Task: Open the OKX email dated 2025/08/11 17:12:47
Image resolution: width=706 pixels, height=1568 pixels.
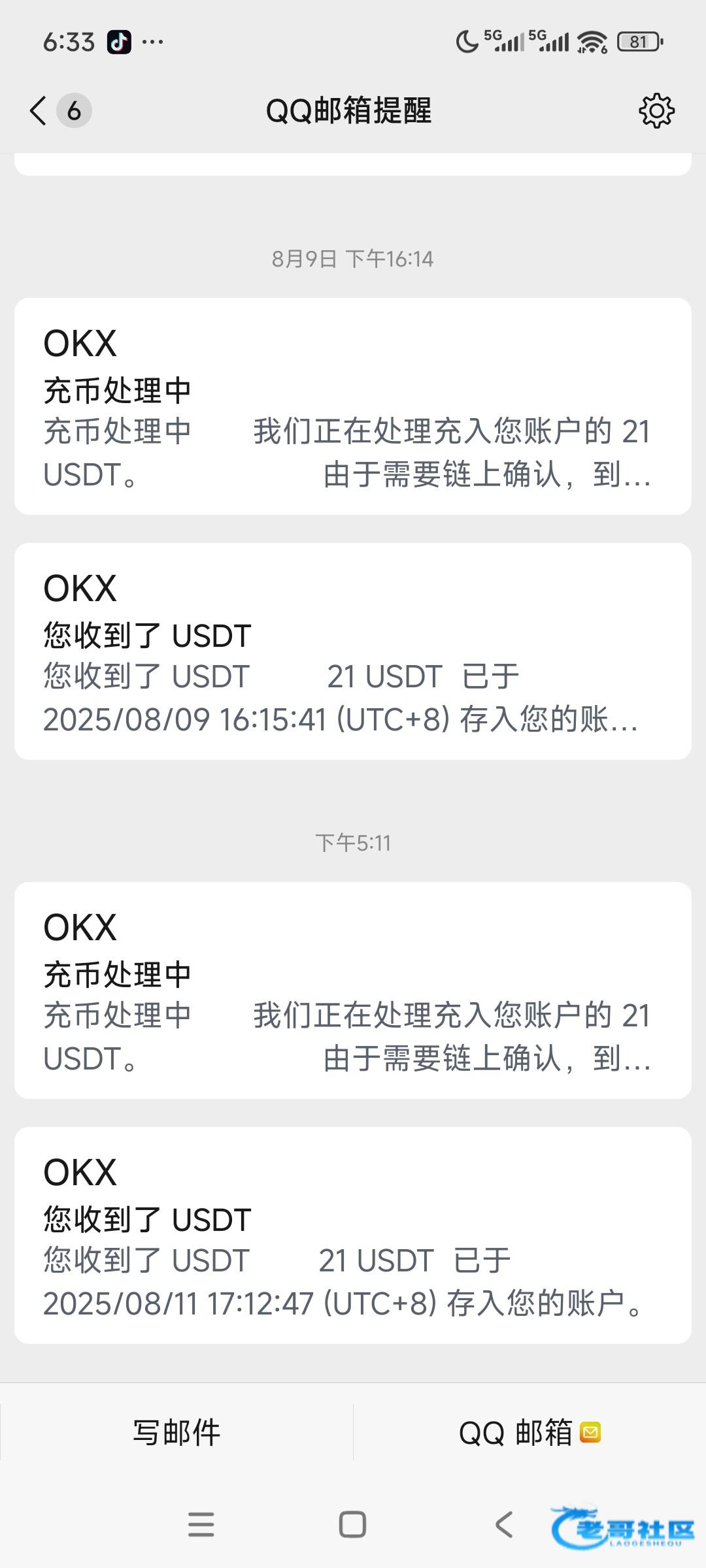Action: click(353, 1235)
